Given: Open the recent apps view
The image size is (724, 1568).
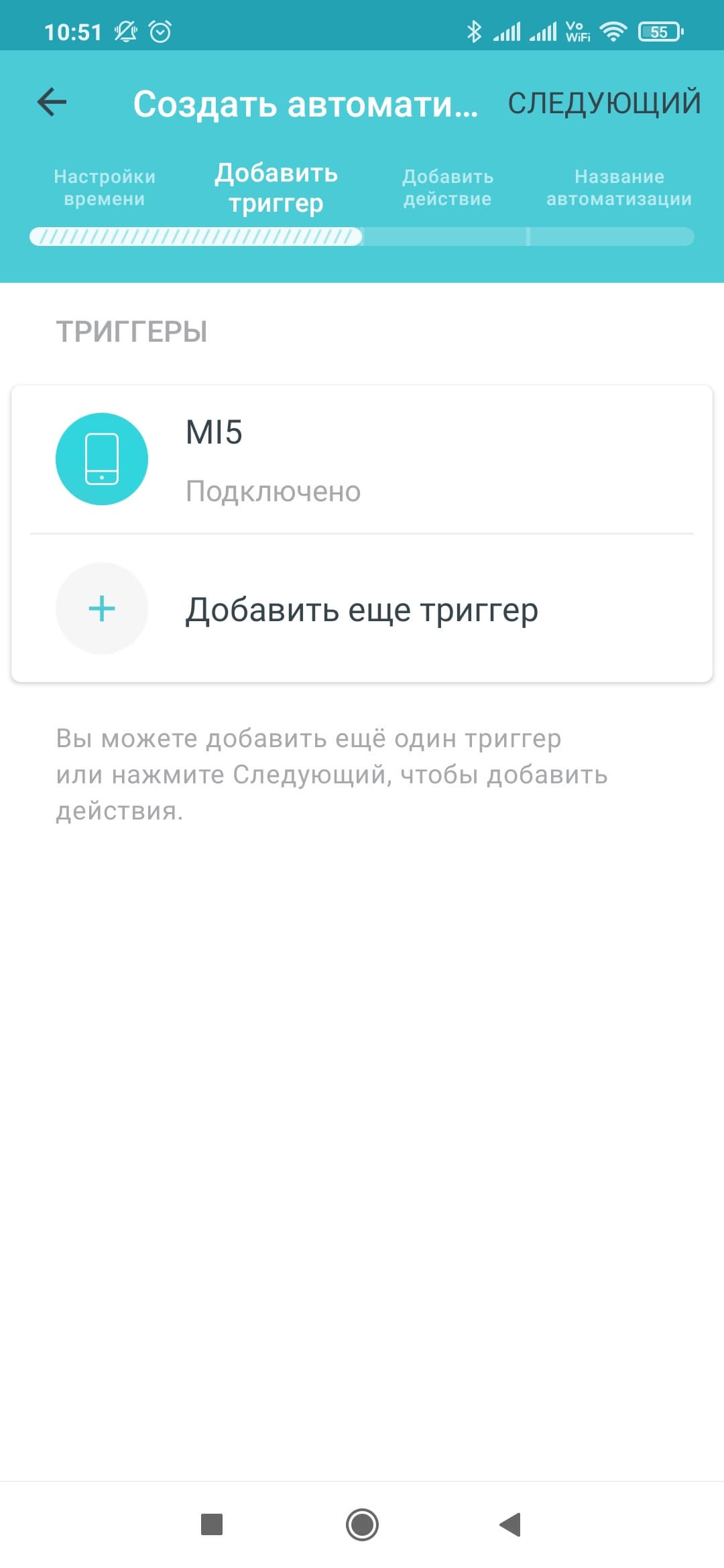Looking at the screenshot, I should [212, 1524].
